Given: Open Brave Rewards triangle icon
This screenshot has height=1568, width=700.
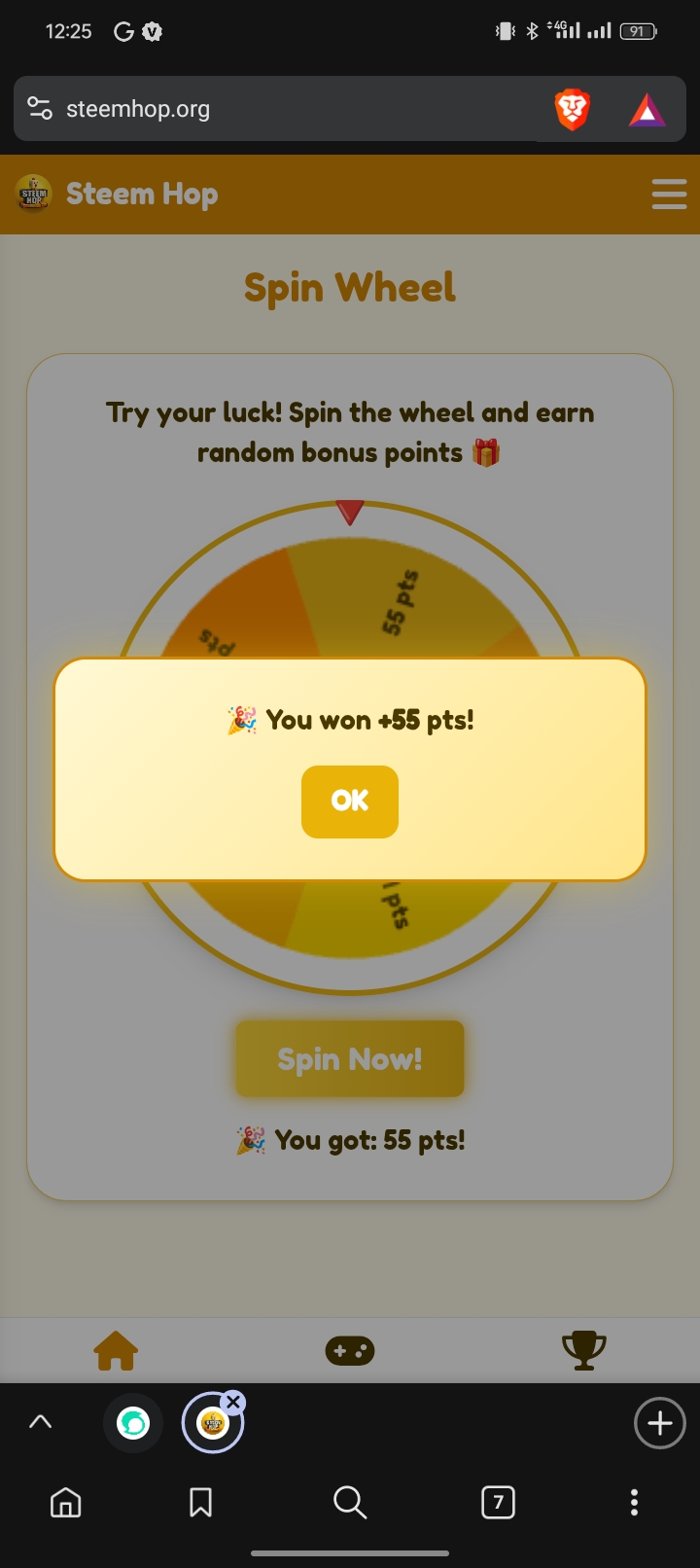Looking at the screenshot, I should pos(647,111).
